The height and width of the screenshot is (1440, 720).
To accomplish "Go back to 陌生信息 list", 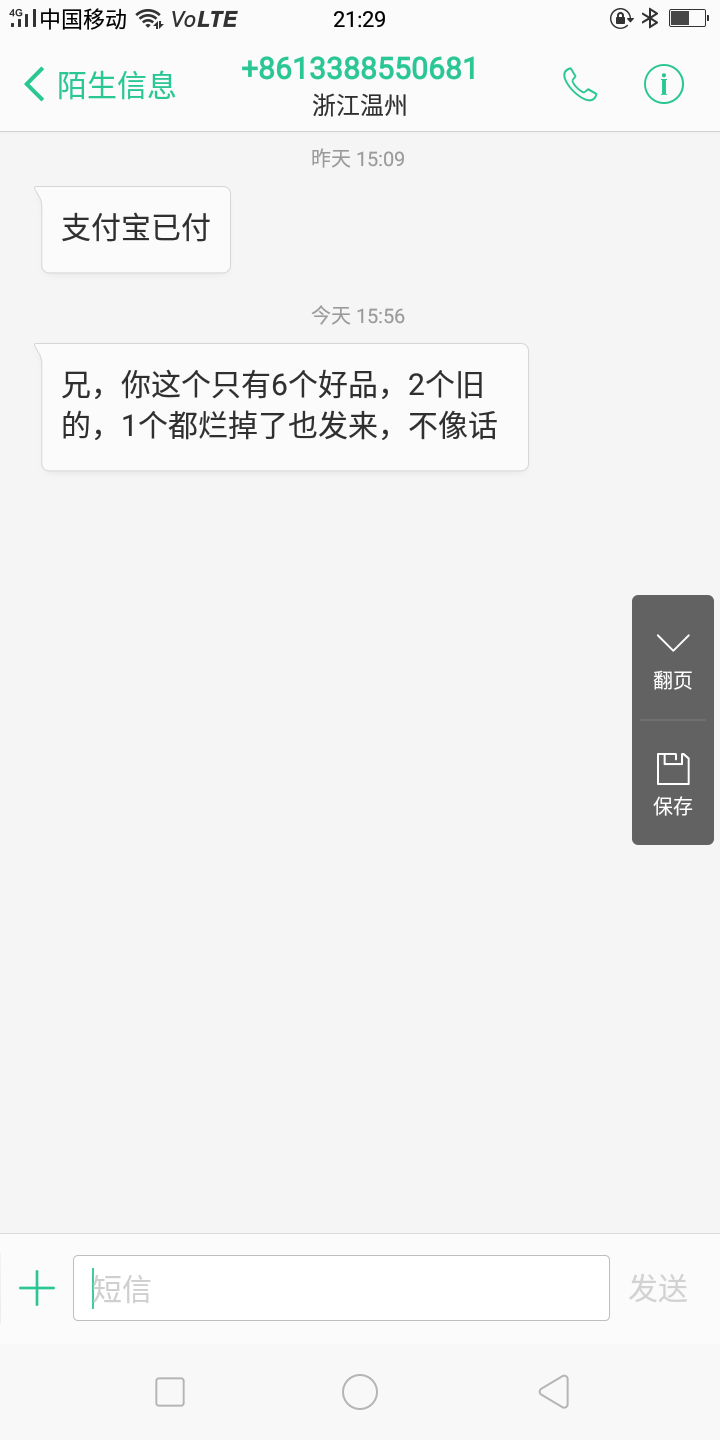I will 100,85.
